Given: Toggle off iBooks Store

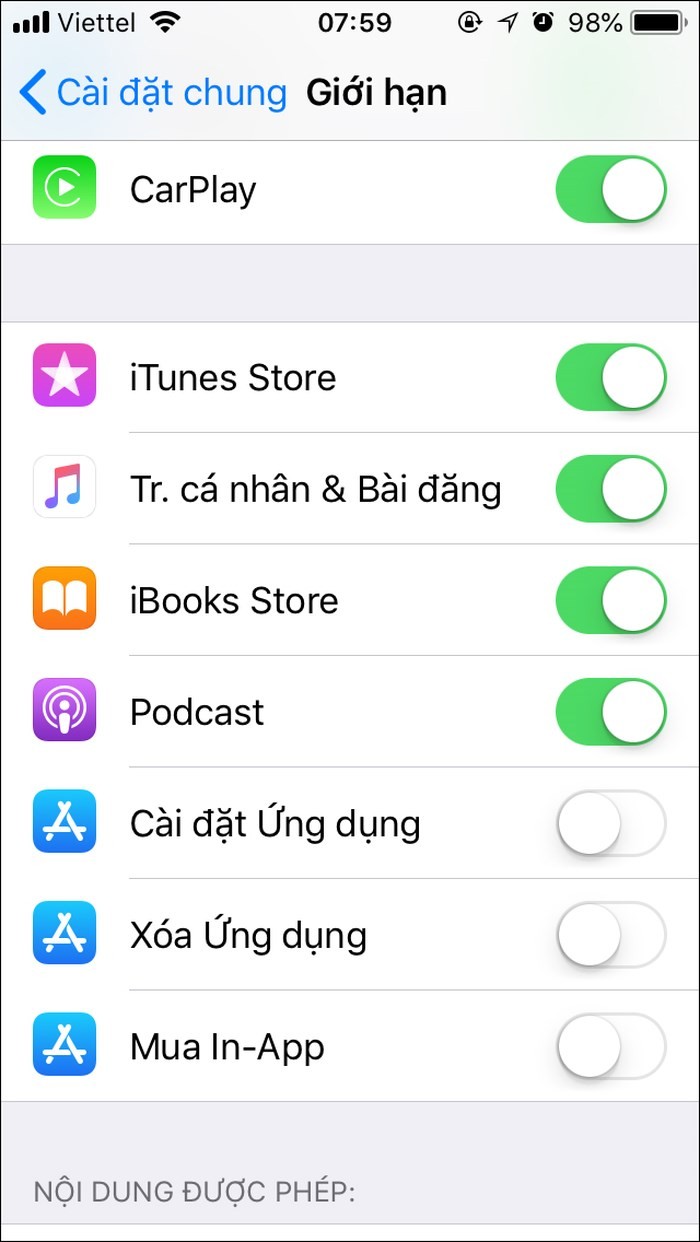Looking at the screenshot, I should coord(610,600).
